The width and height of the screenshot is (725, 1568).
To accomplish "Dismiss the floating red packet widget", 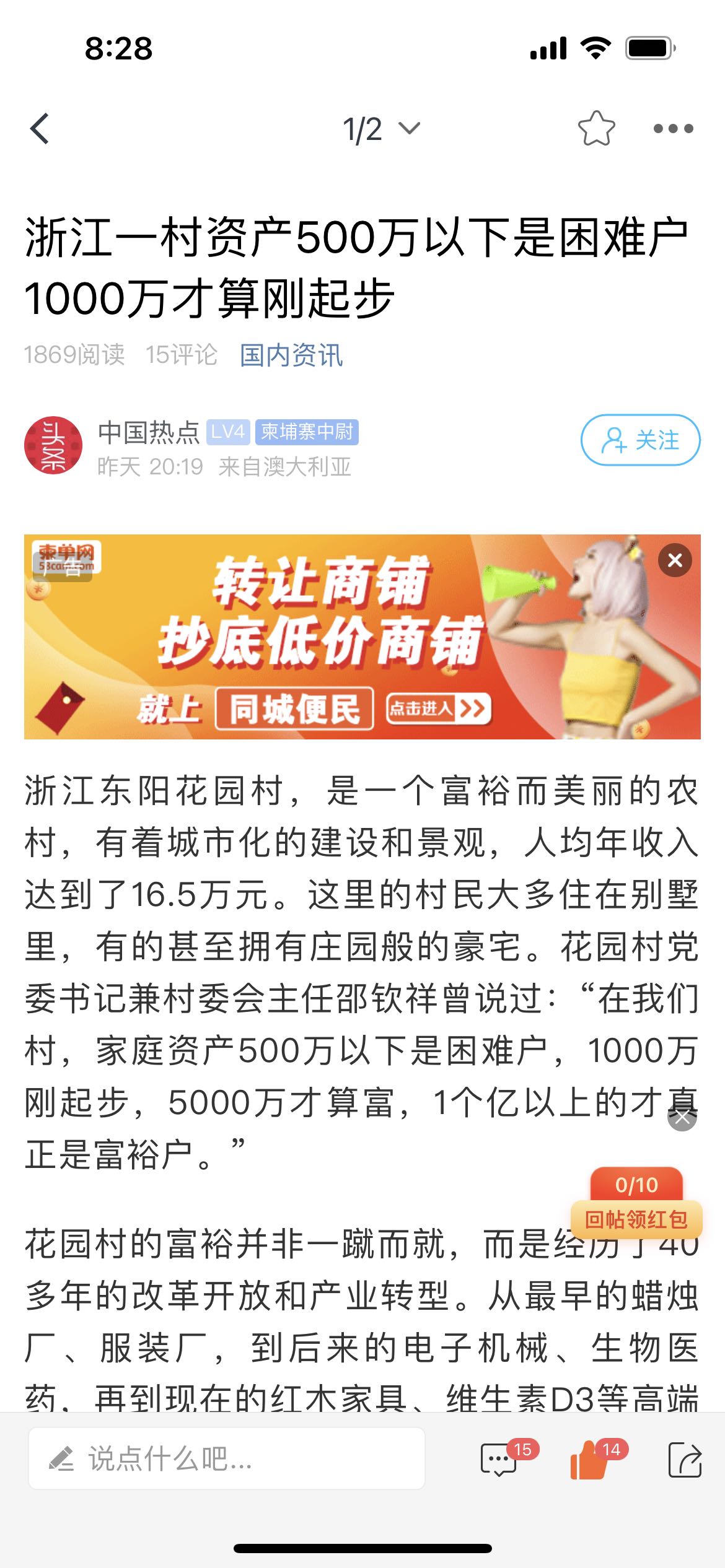I will 682,1117.
